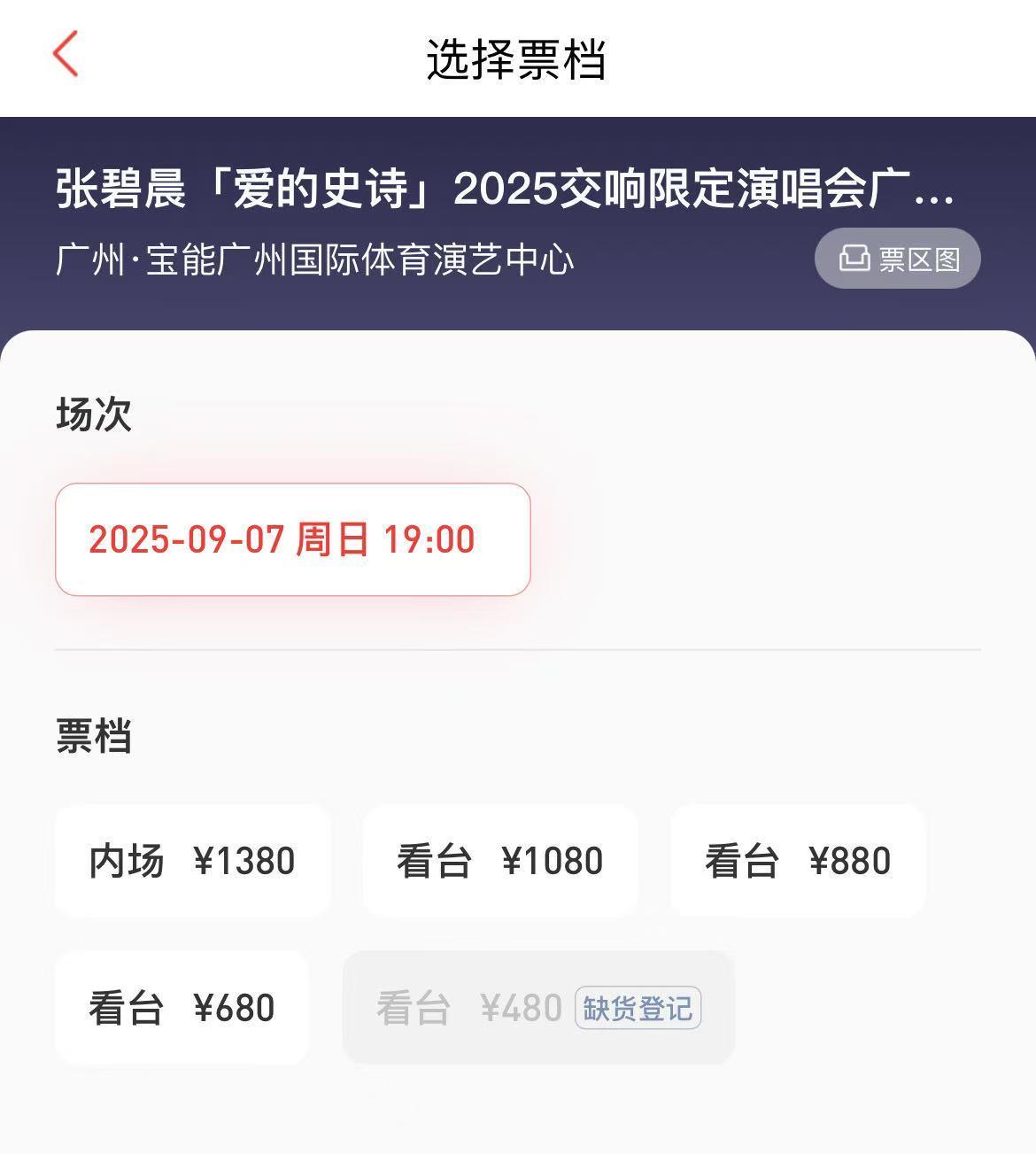Choose the 看台 ¥680 price tier
The width and height of the screenshot is (1036, 1154).
(182, 1007)
